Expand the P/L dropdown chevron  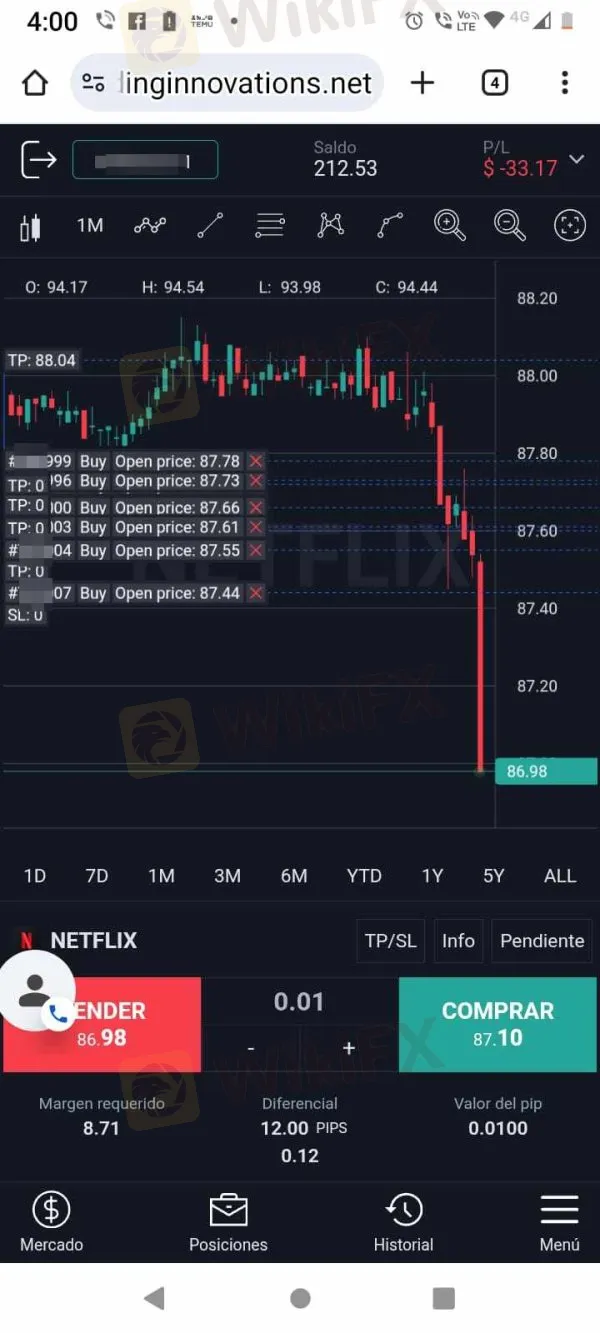(577, 160)
